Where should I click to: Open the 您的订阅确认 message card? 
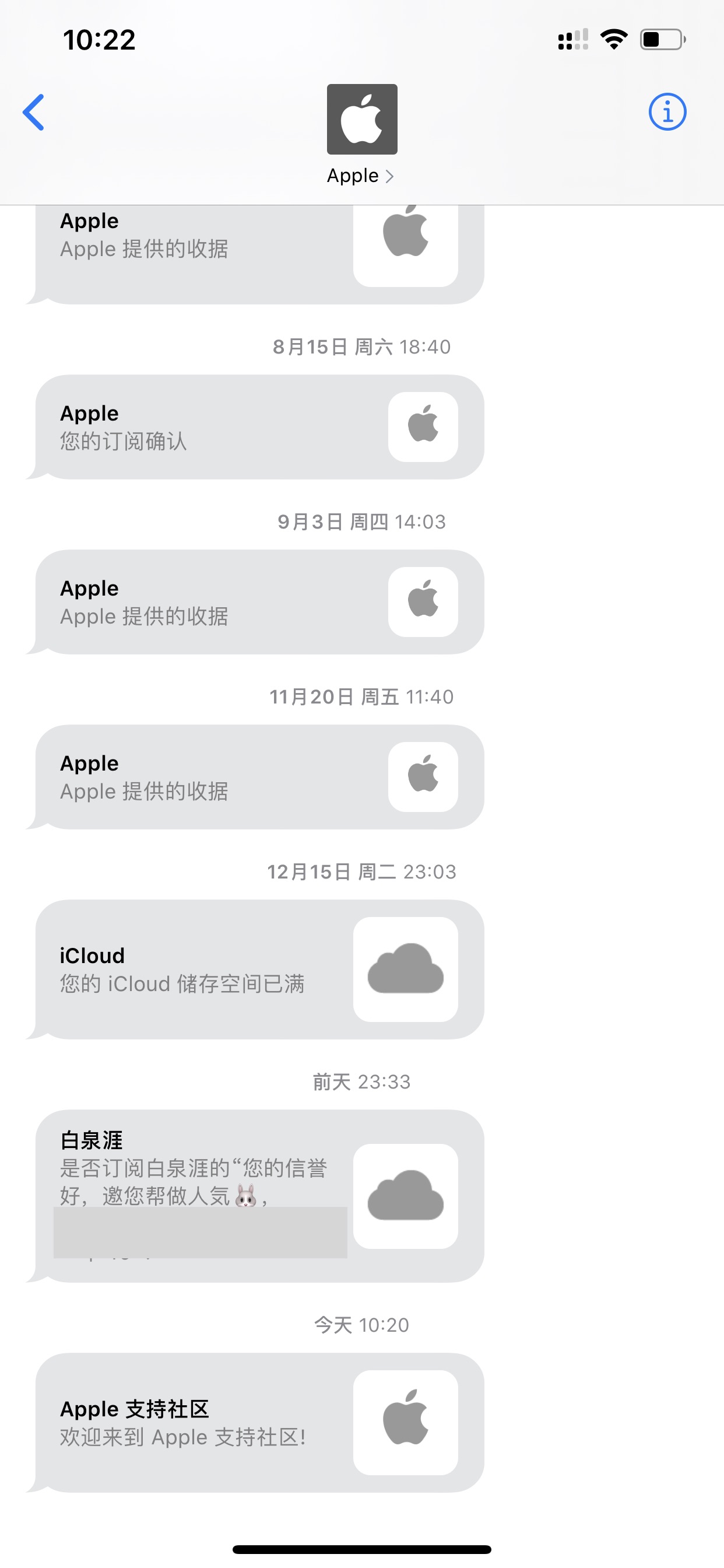[259, 426]
